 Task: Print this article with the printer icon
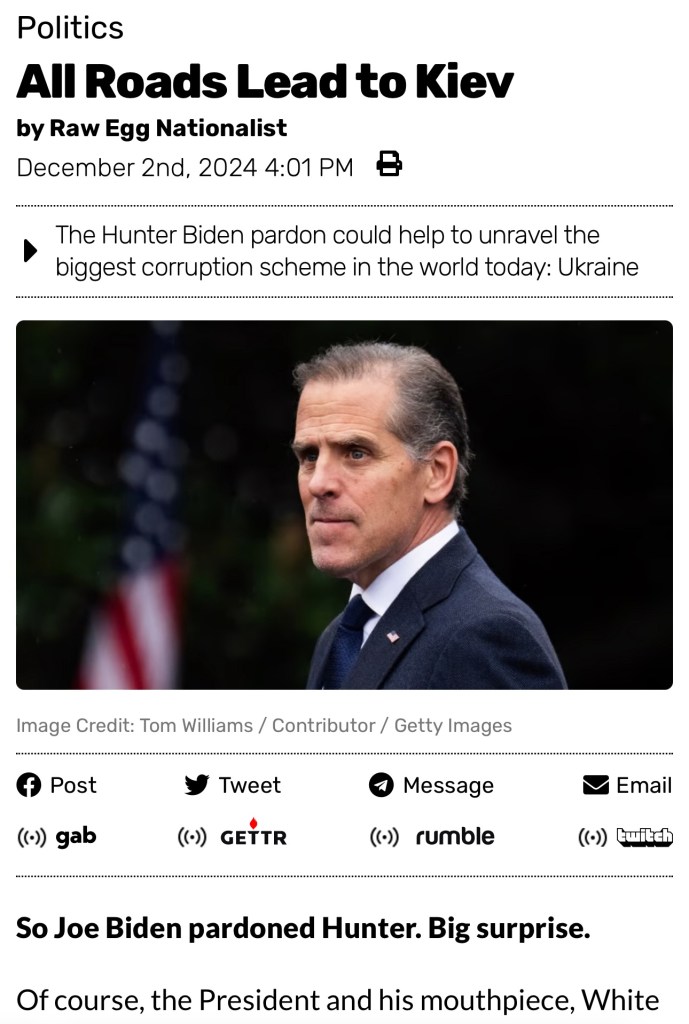click(x=389, y=164)
